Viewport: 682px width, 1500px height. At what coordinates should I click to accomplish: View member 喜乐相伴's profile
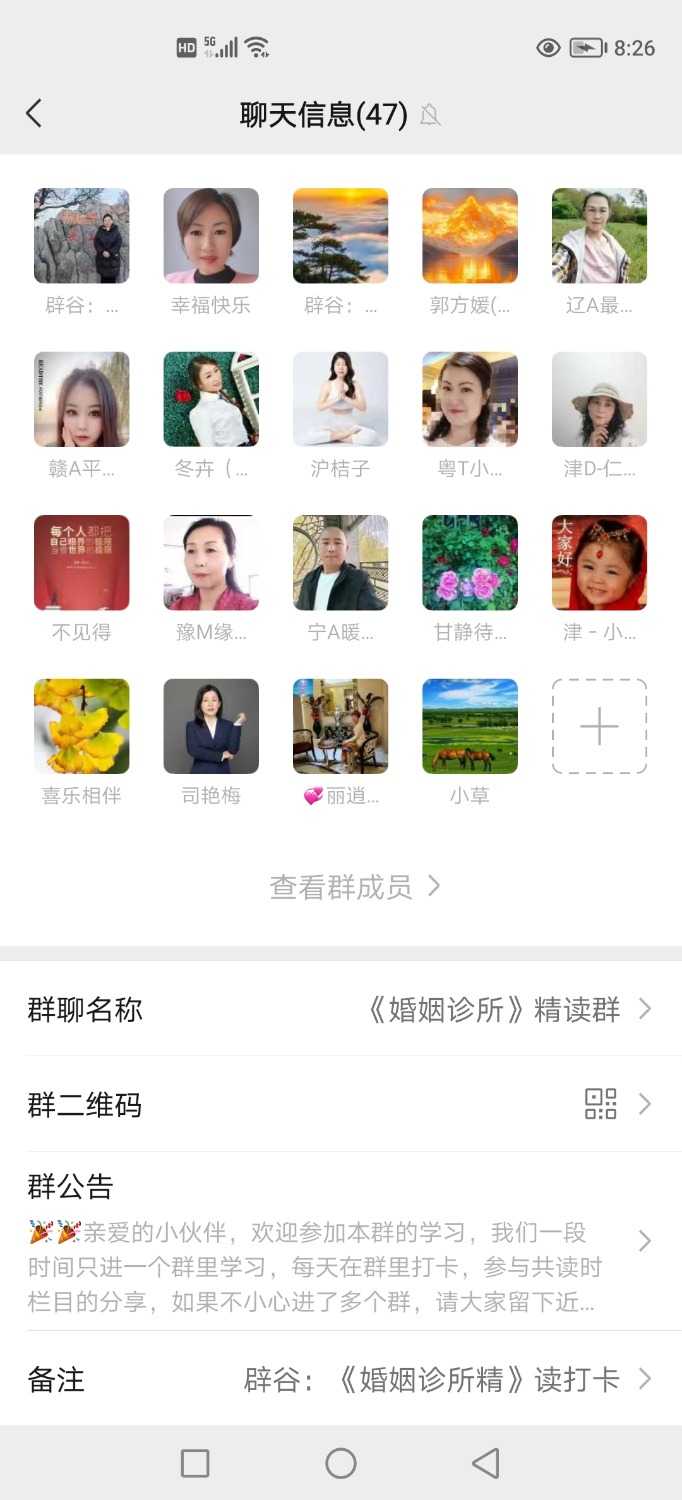[81, 726]
